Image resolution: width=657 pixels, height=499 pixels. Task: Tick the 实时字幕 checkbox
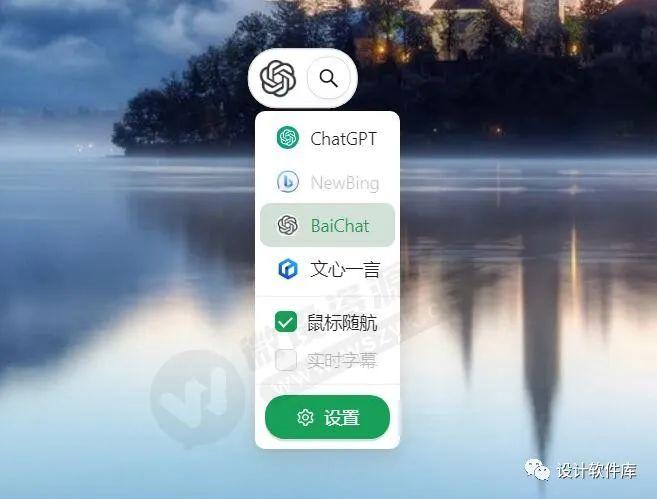click(286, 359)
